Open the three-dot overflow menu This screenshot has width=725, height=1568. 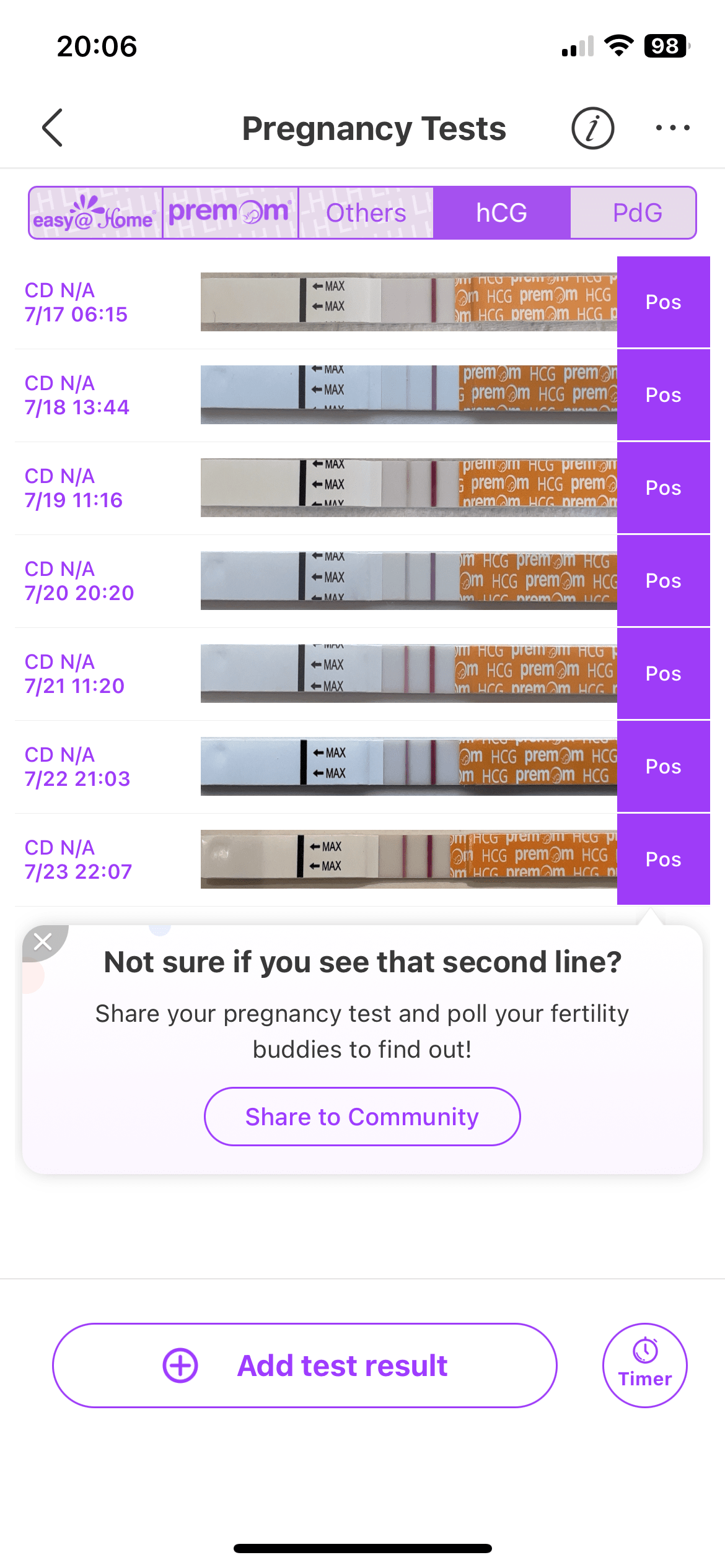(x=672, y=128)
